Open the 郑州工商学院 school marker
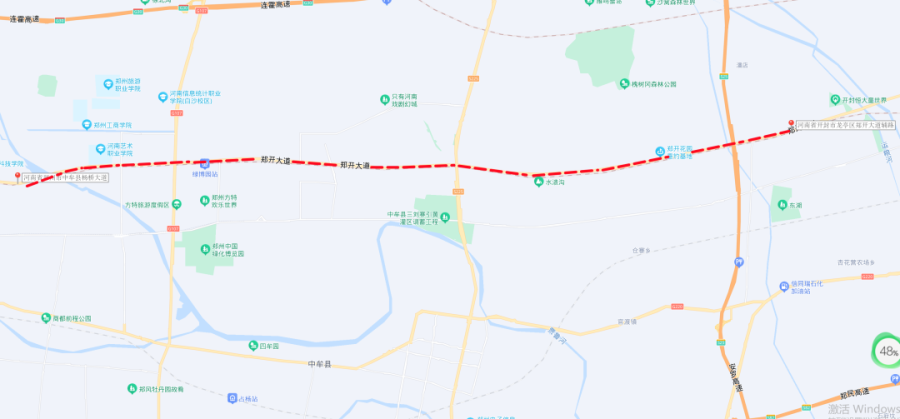 coord(86,125)
